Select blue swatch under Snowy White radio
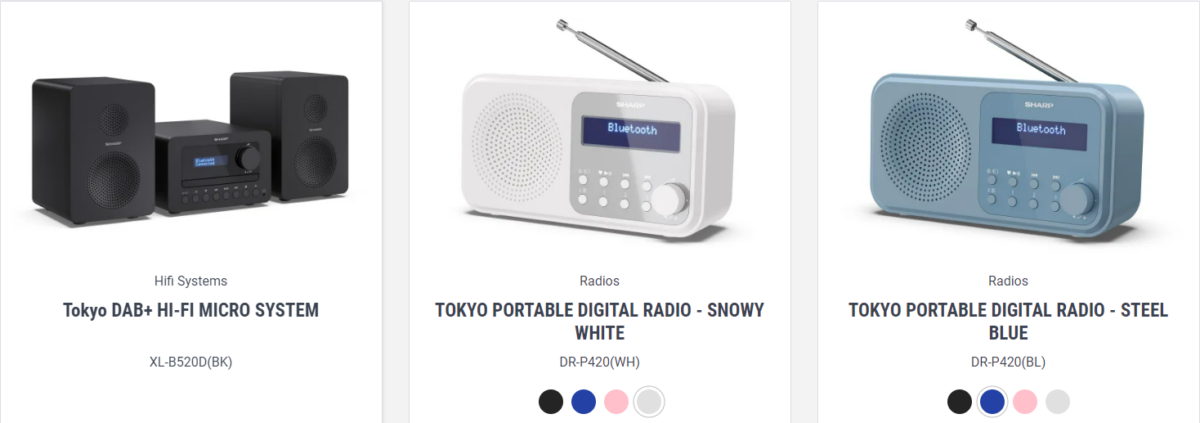The height and width of the screenshot is (423, 1200). pyautogui.click(x=584, y=402)
